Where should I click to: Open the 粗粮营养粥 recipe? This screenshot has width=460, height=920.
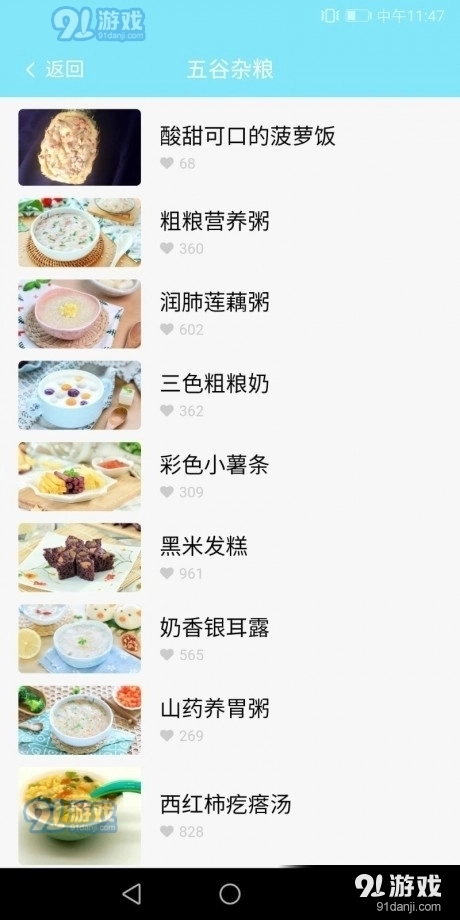tap(230, 232)
